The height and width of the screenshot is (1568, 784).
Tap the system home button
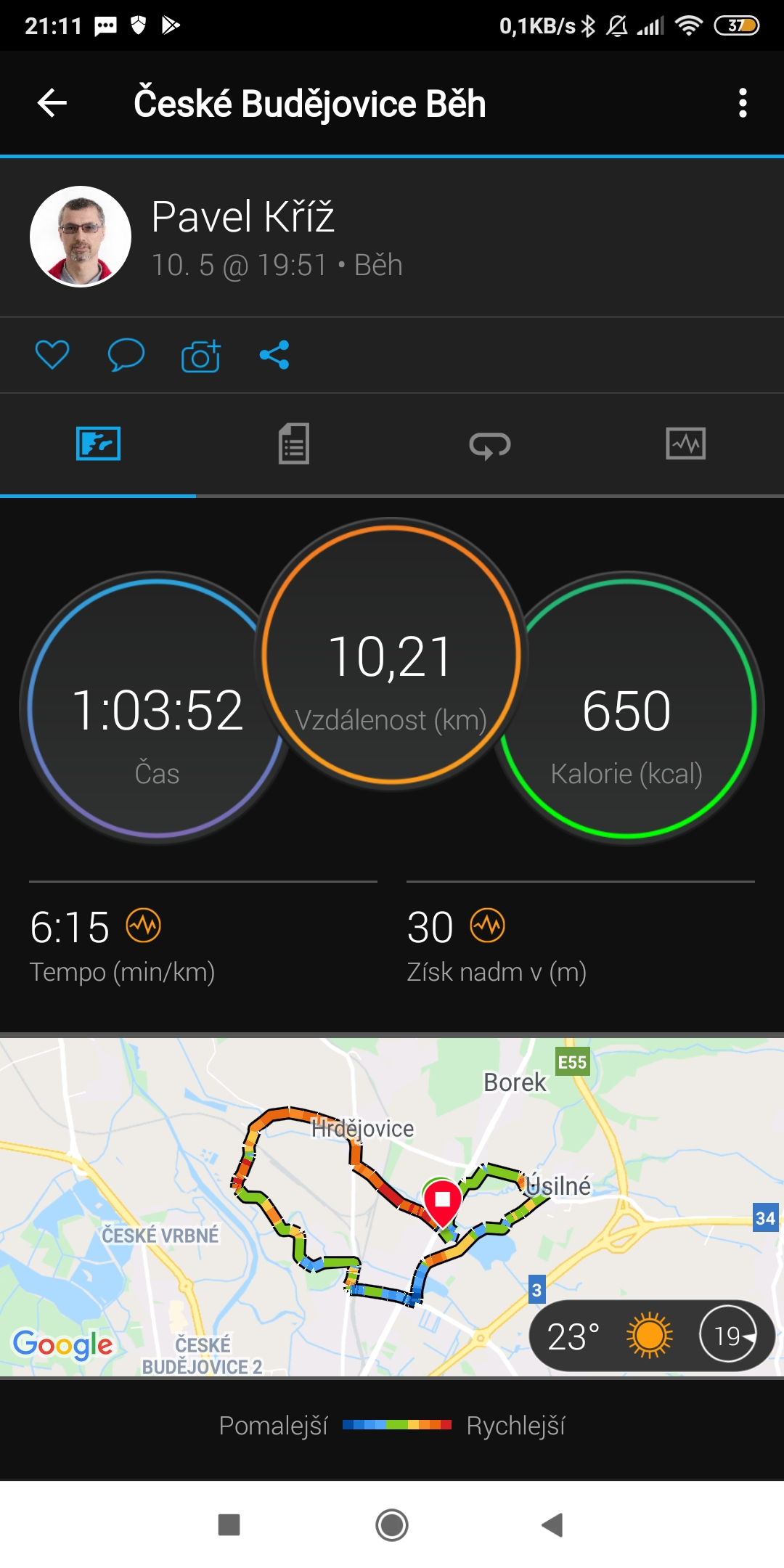pos(392,1524)
